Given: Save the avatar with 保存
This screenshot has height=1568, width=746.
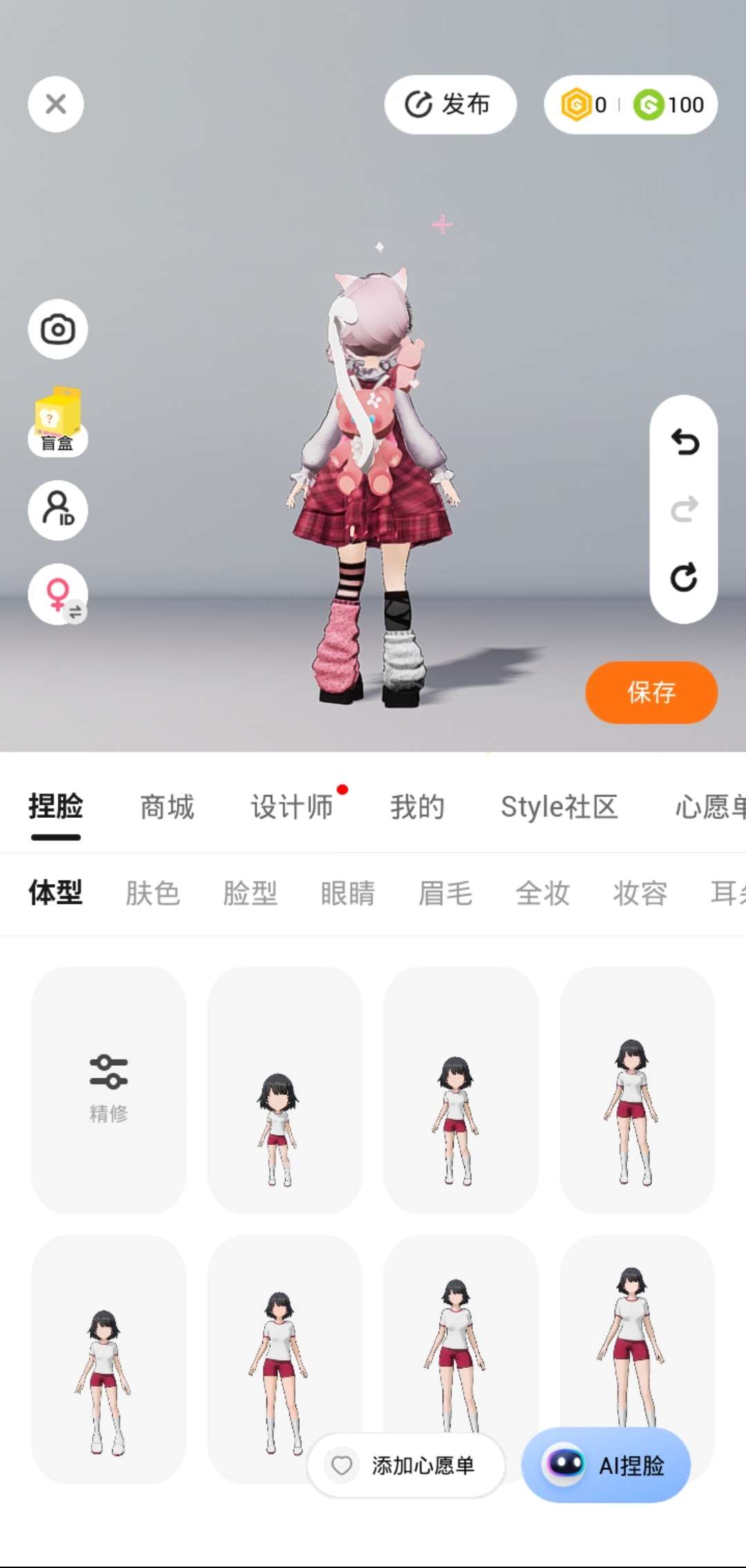Looking at the screenshot, I should [651, 692].
